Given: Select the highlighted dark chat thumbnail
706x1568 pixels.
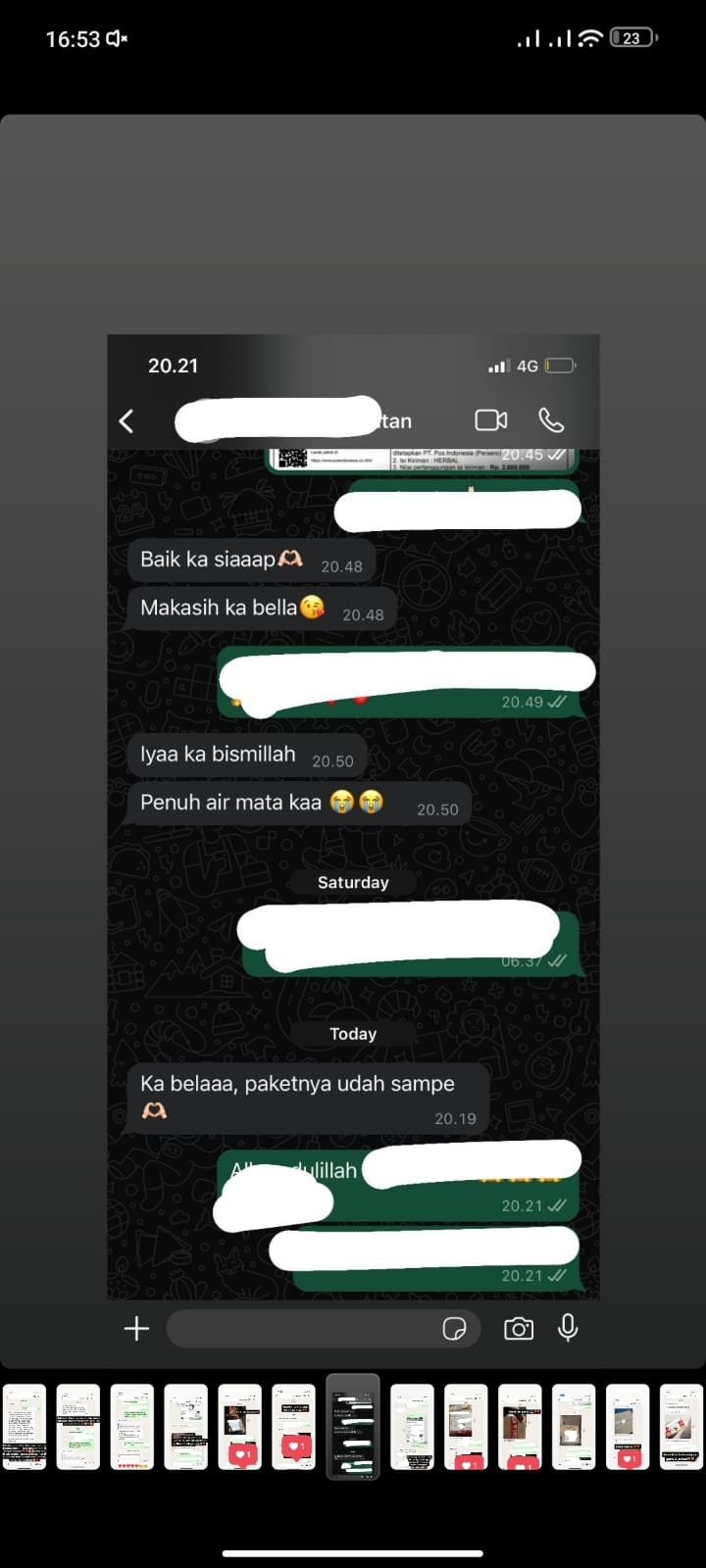Looking at the screenshot, I should 352,1426.
